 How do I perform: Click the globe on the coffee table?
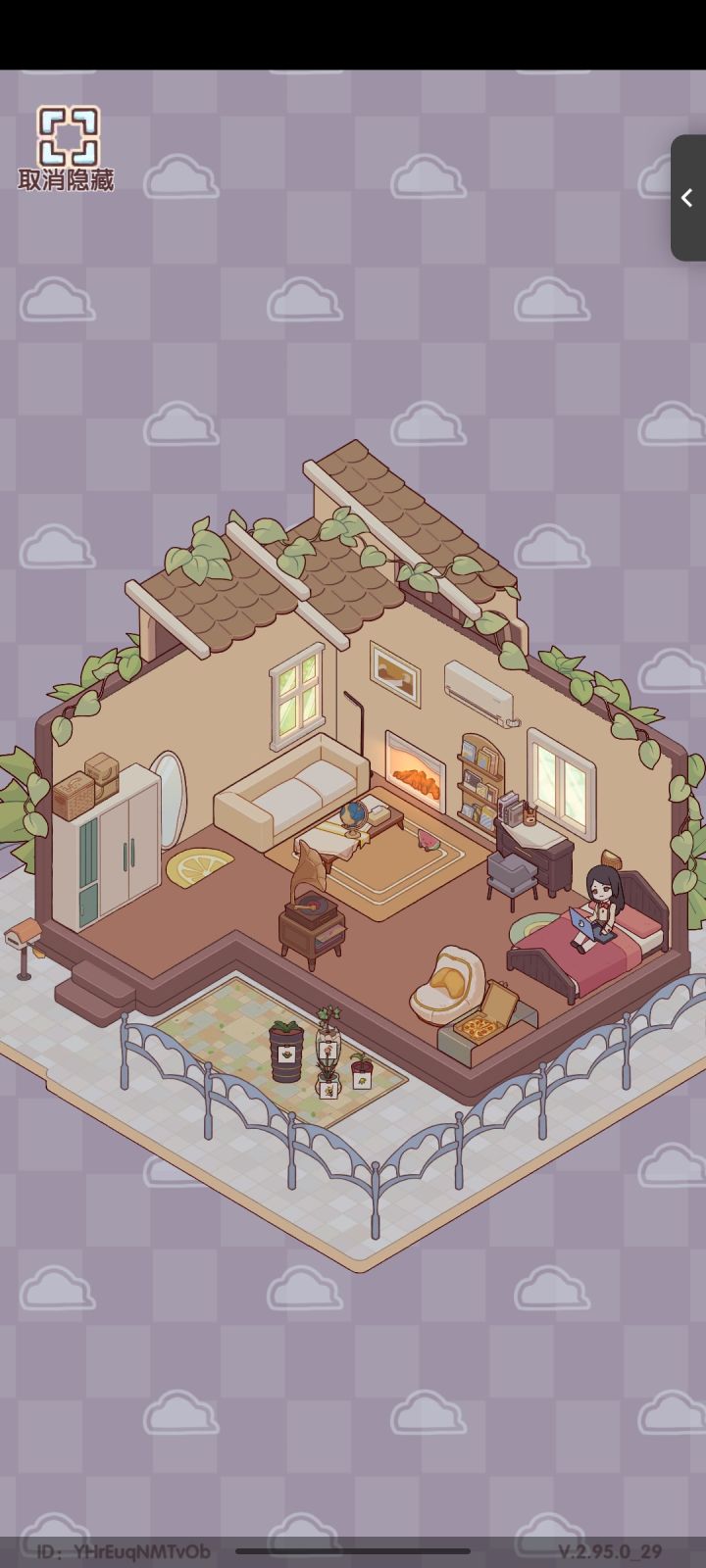pyautogui.click(x=353, y=815)
